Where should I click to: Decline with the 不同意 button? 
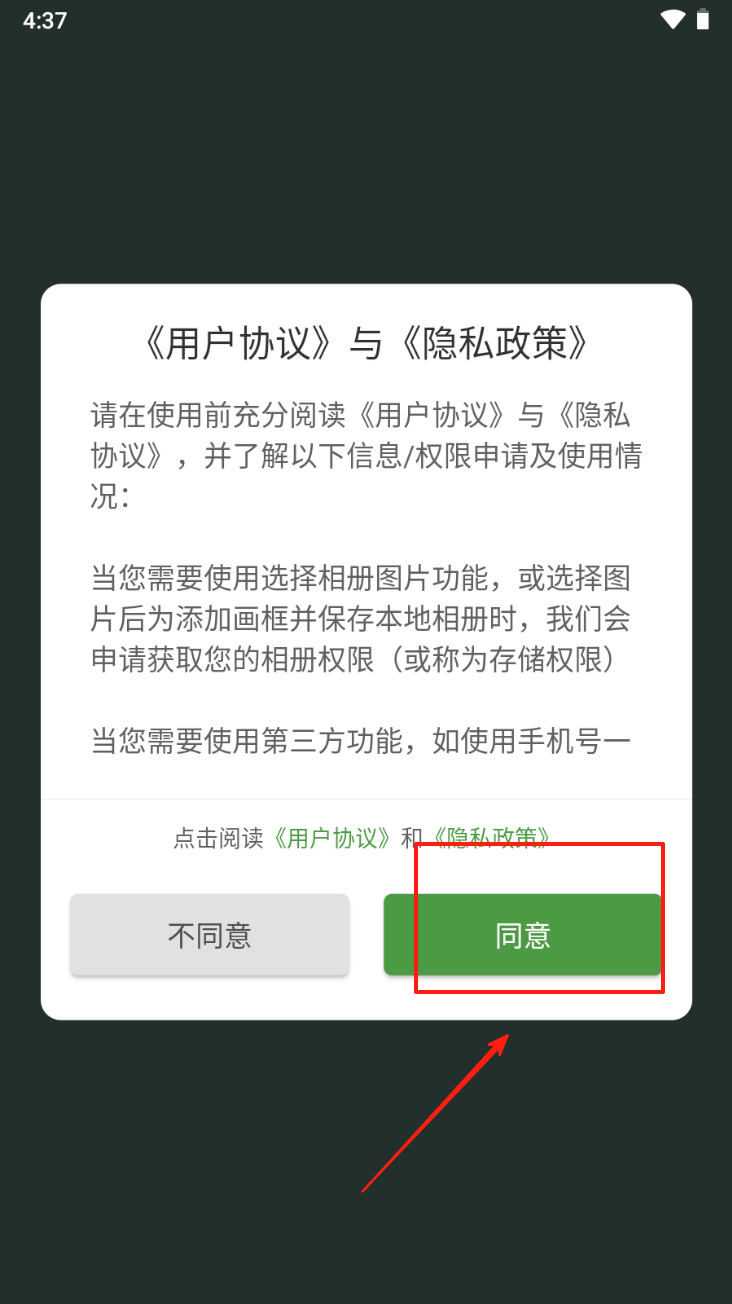click(x=209, y=935)
